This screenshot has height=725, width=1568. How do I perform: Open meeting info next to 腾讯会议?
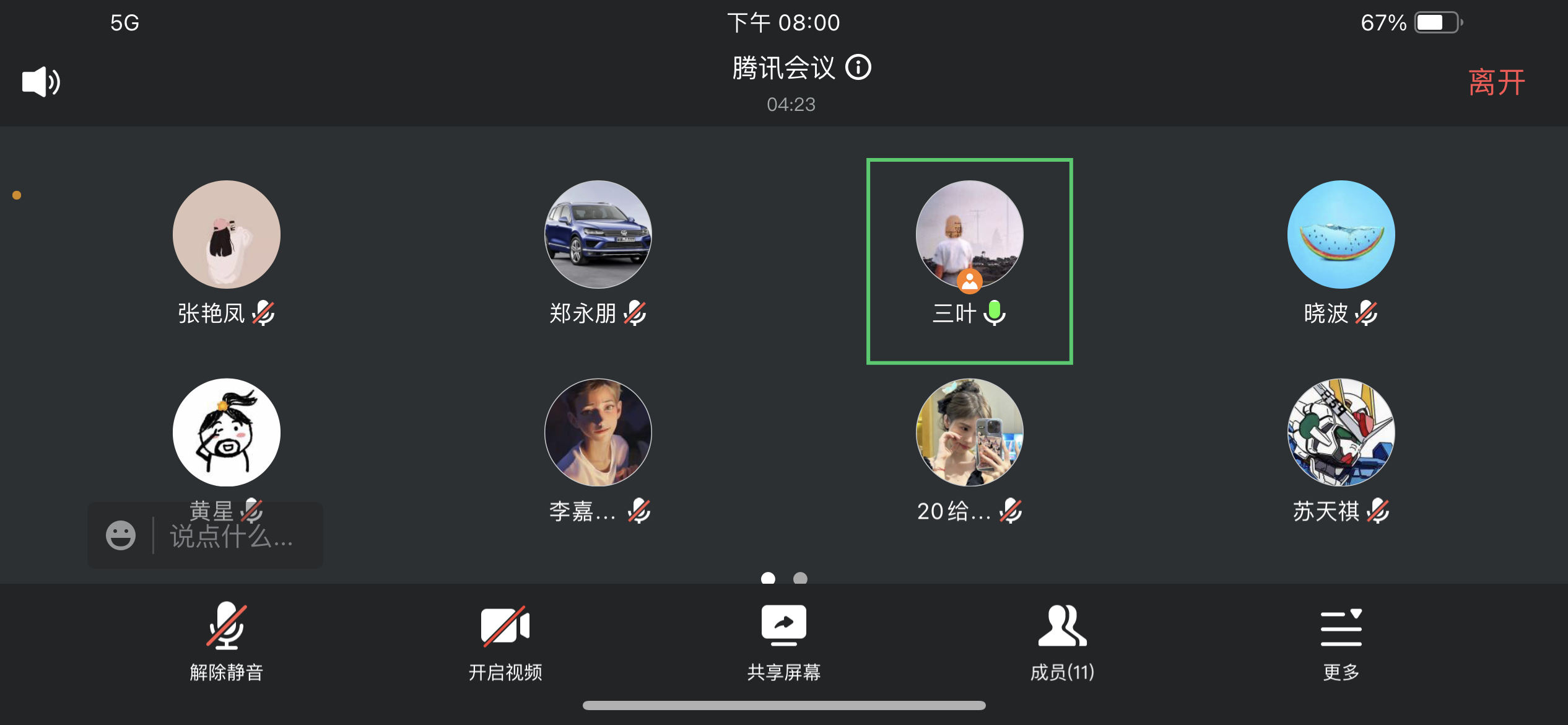tap(858, 67)
